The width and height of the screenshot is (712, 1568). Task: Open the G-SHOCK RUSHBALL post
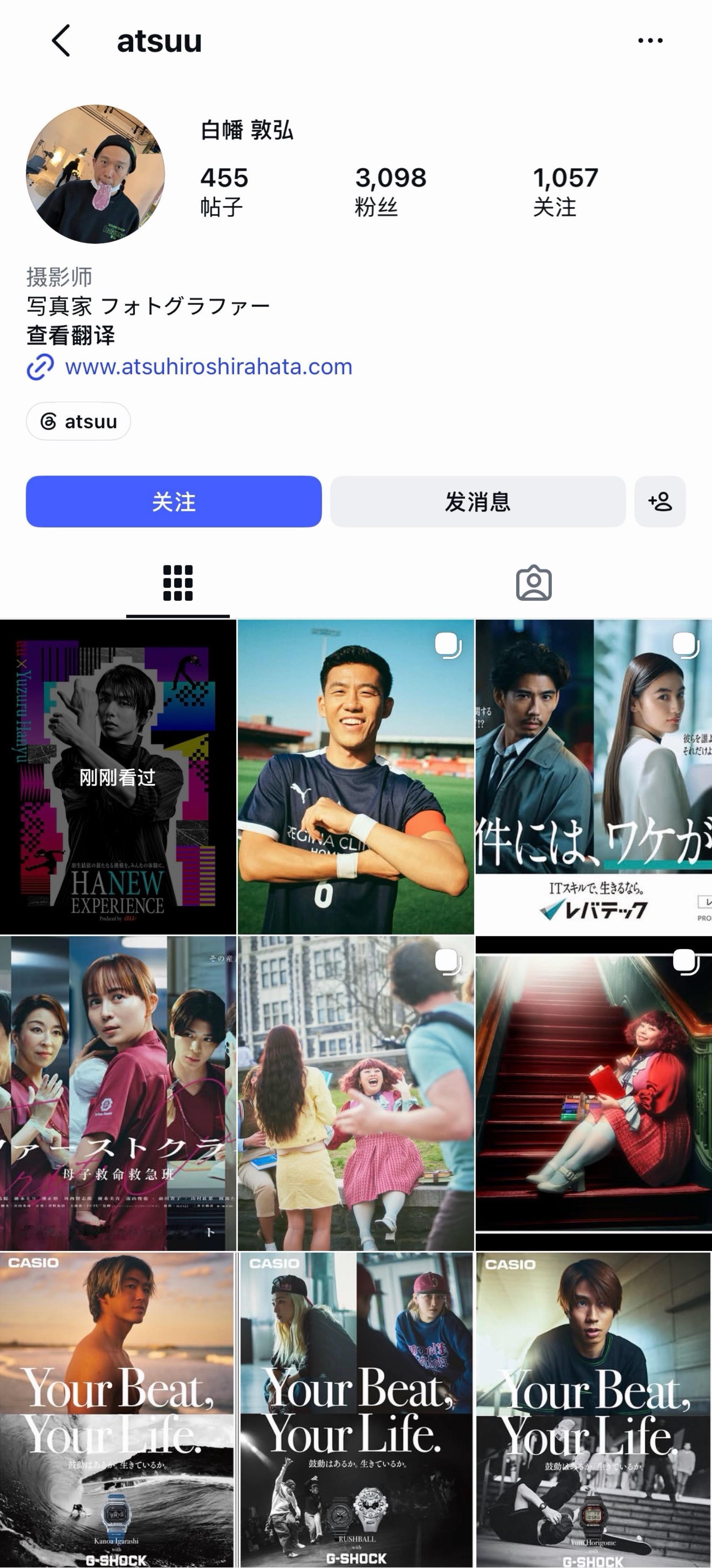(356, 1410)
